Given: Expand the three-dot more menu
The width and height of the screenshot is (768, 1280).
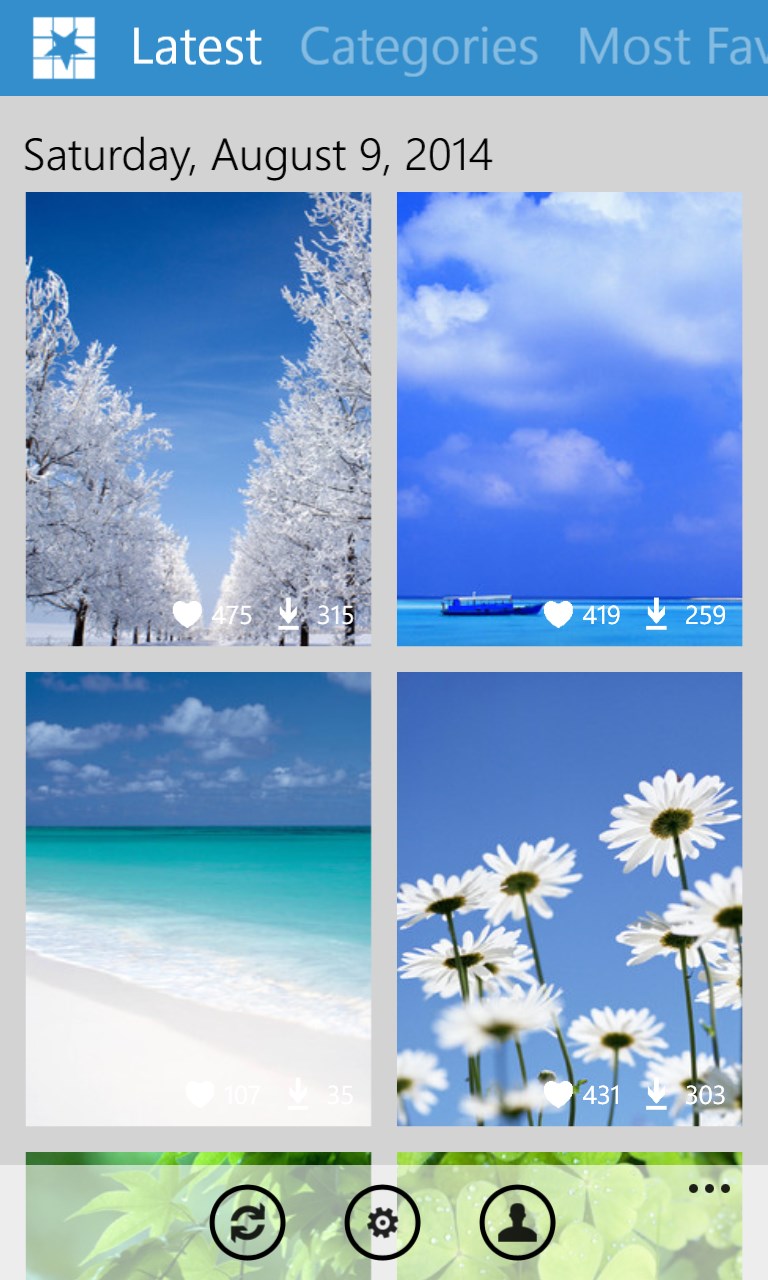Looking at the screenshot, I should pyautogui.click(x=709, y=1189).
